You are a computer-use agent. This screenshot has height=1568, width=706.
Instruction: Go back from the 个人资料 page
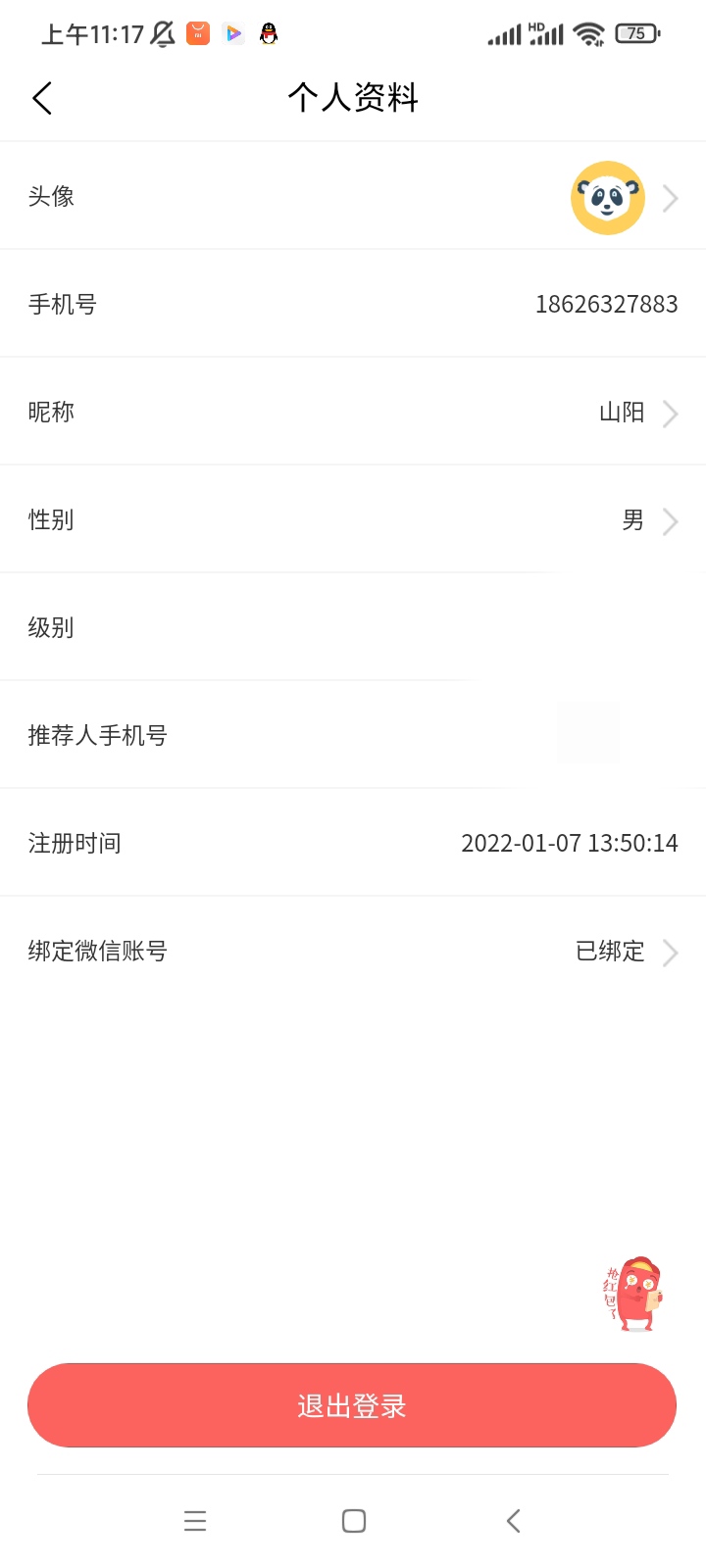click(42, 98)
